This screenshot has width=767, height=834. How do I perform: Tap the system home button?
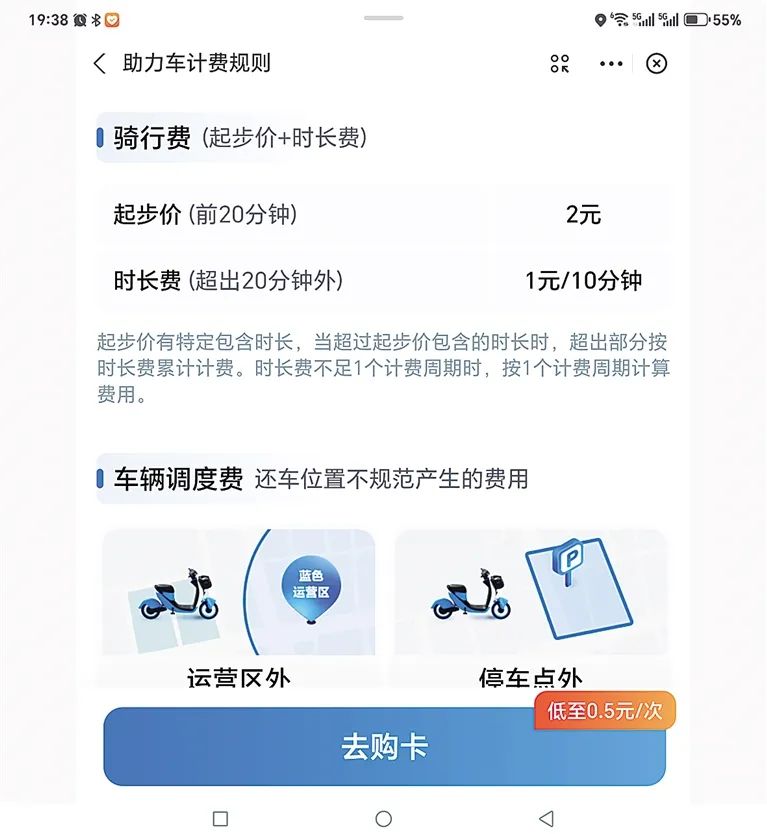[383, 818]
